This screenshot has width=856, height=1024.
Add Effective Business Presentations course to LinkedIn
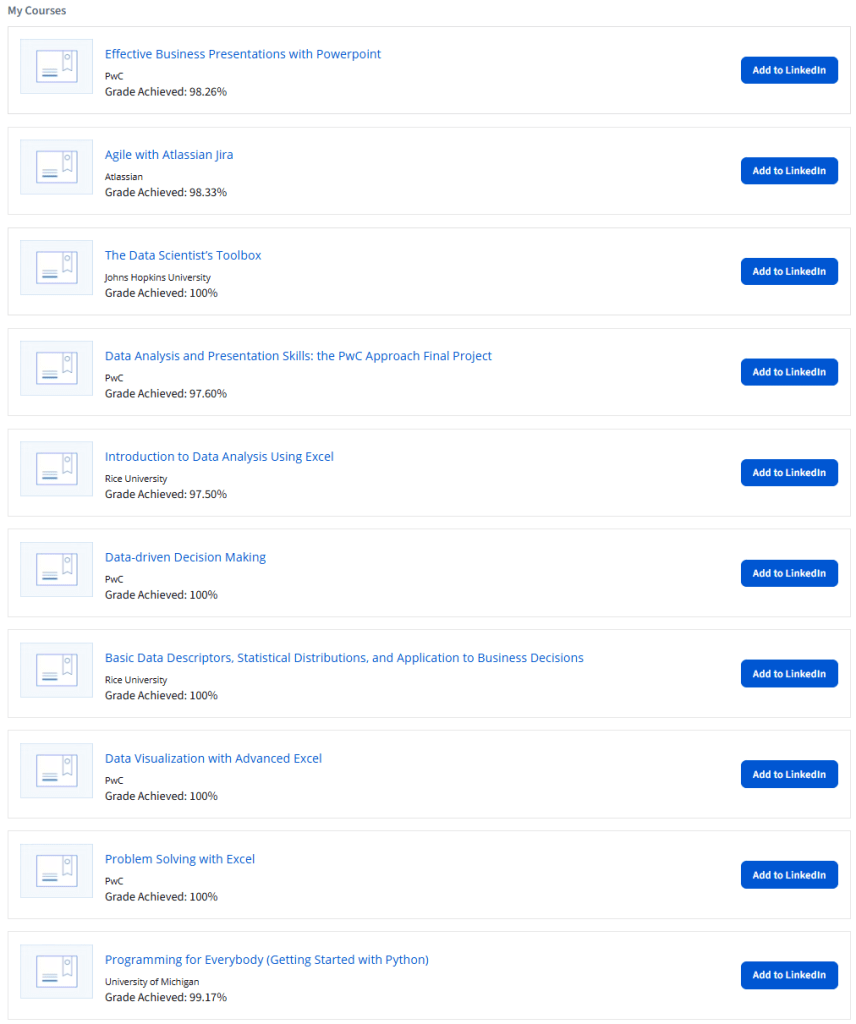pyautogui.click(x=789, y=70)
